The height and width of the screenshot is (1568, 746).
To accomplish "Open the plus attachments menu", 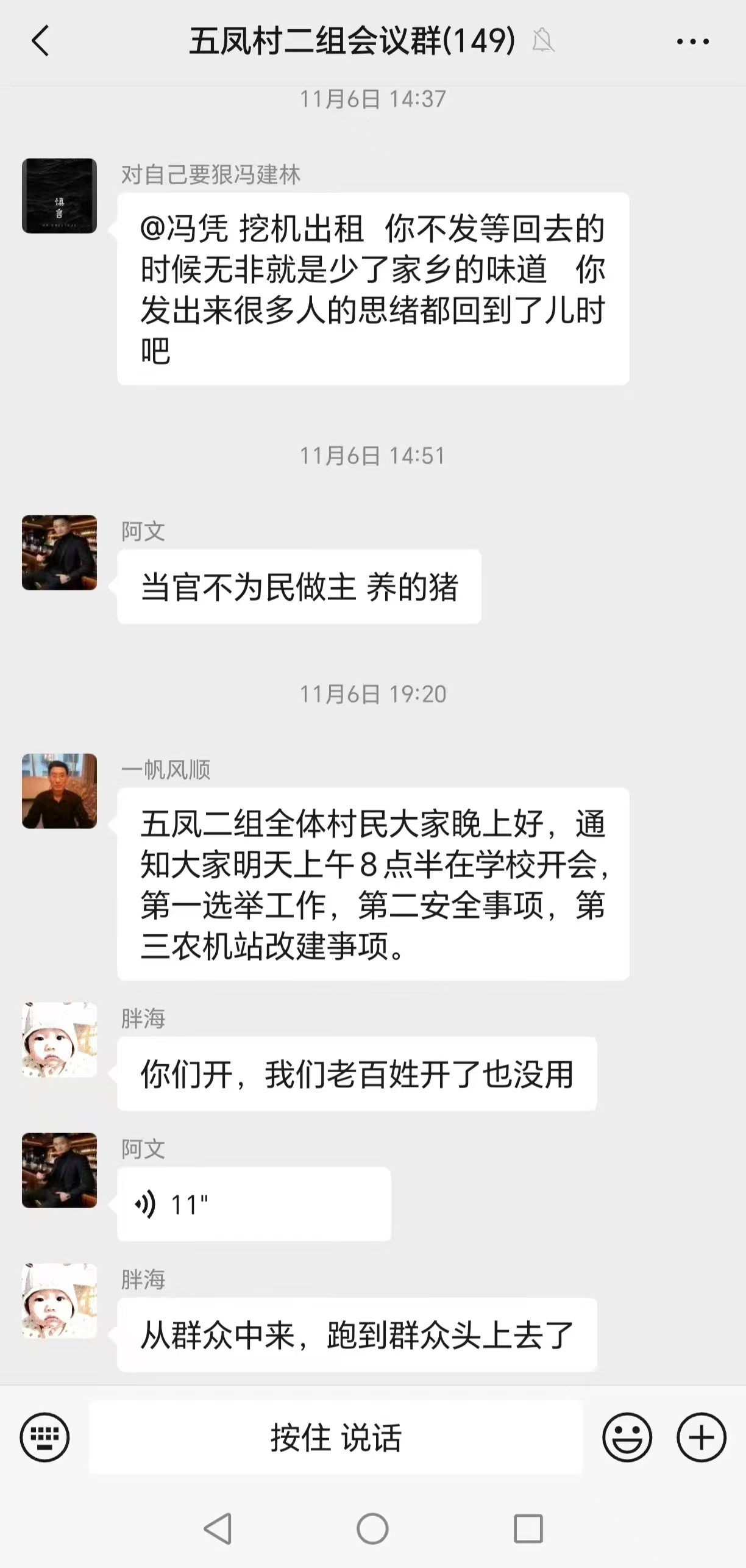I will click(x=701, y=1437).
